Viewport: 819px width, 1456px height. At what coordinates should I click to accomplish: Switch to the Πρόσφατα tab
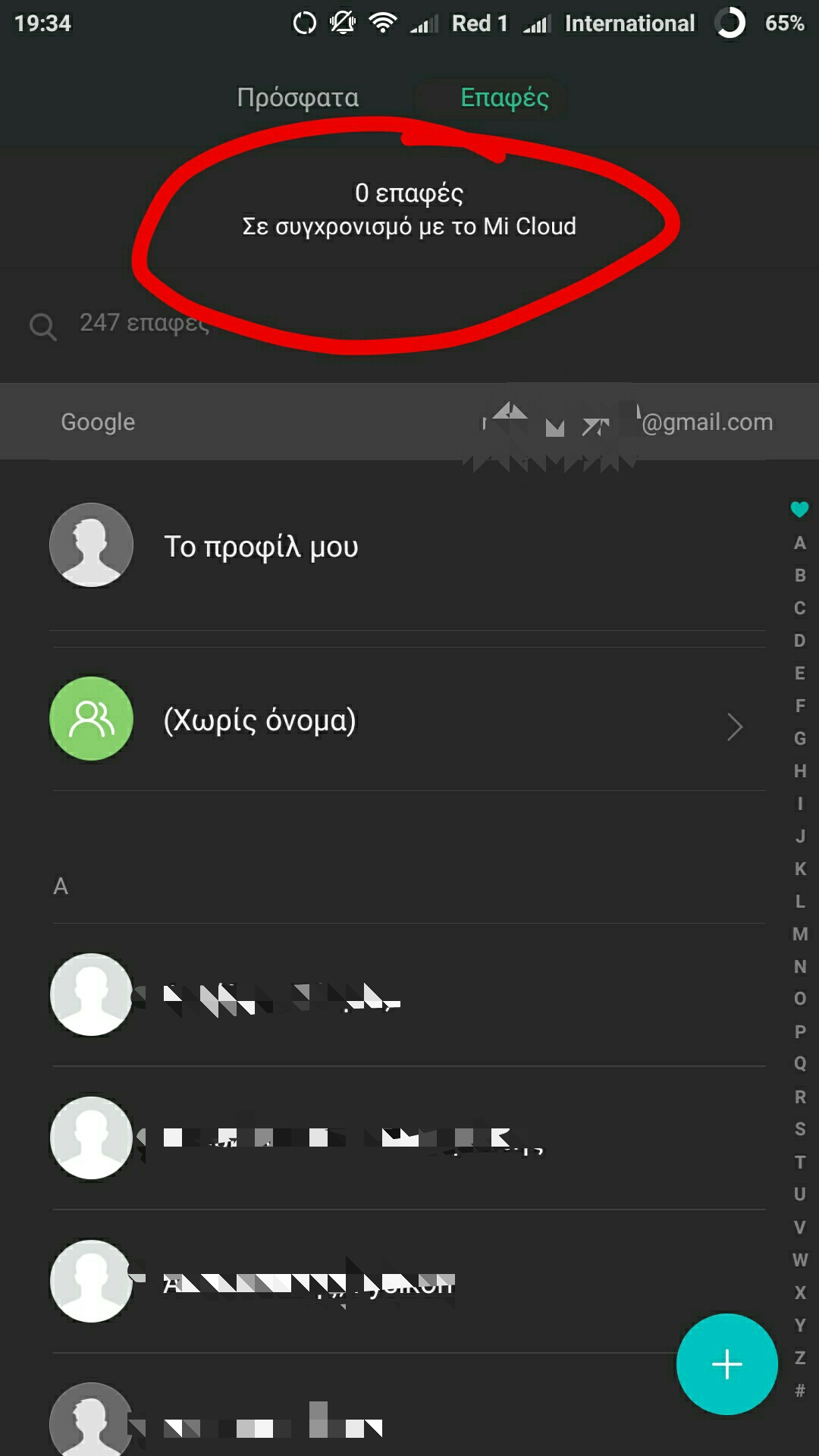297,98
